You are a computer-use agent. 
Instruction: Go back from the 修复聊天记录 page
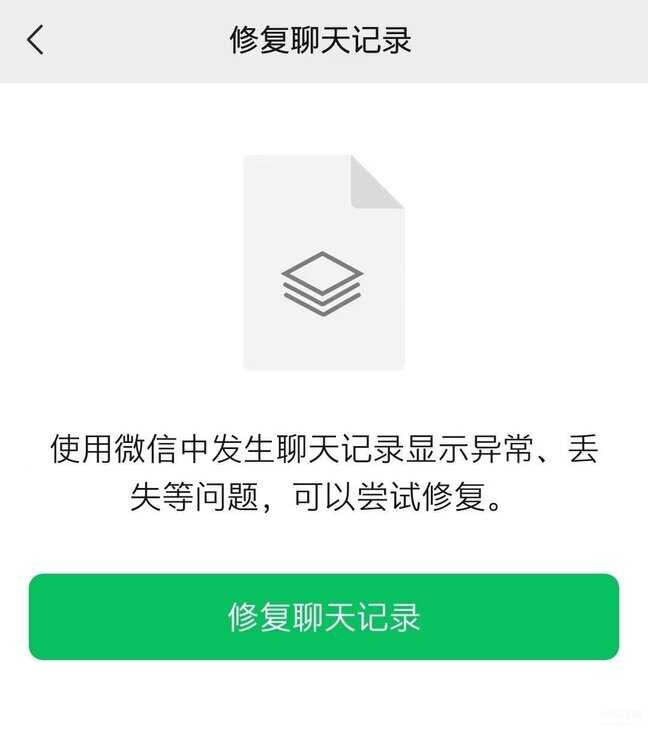point(36,40)
